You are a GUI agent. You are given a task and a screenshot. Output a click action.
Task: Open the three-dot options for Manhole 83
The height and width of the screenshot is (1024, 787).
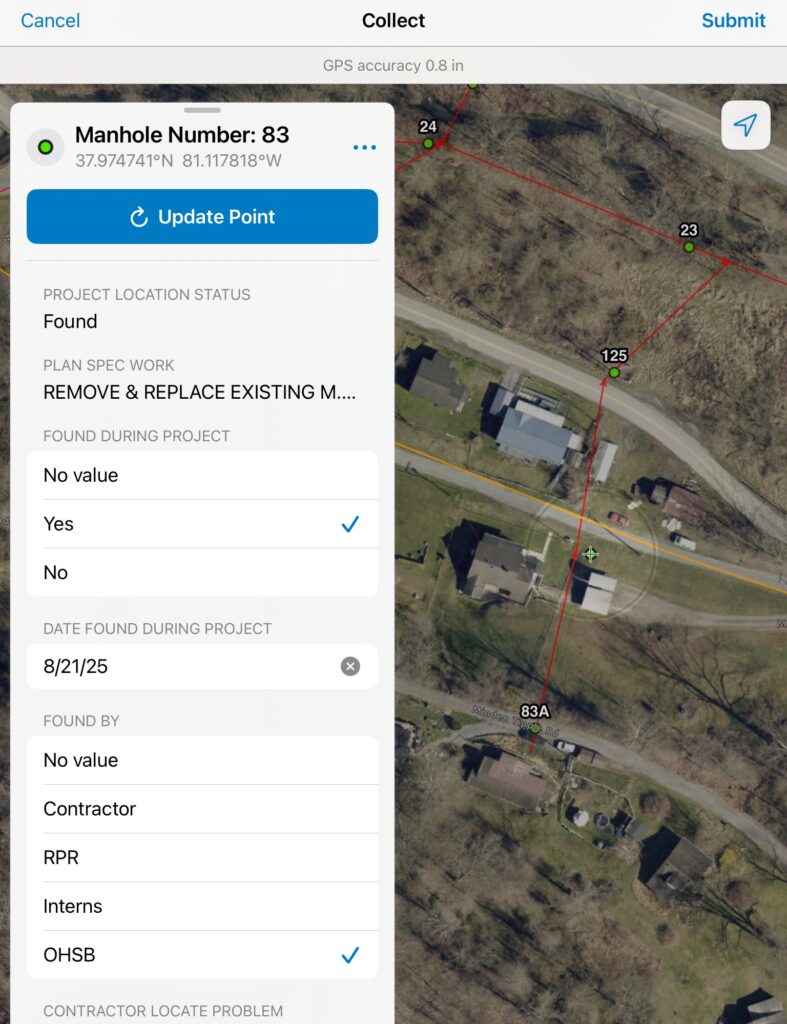click(x=364, y=148)
